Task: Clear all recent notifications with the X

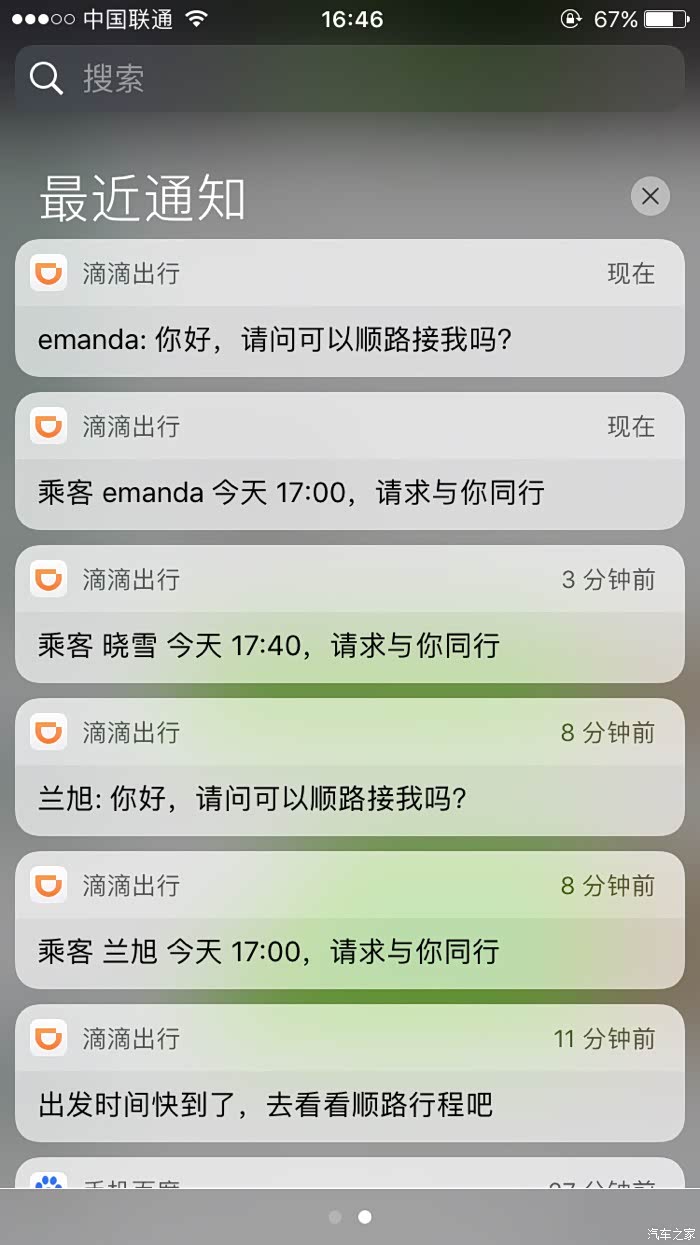Action: (650, 197)
